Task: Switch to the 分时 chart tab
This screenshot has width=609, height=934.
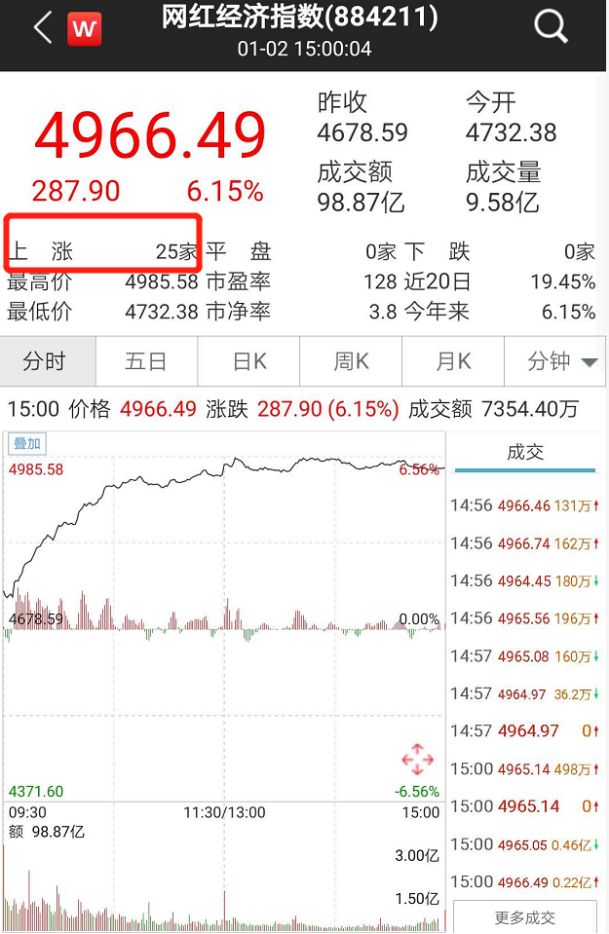Action: coord(44,361)
